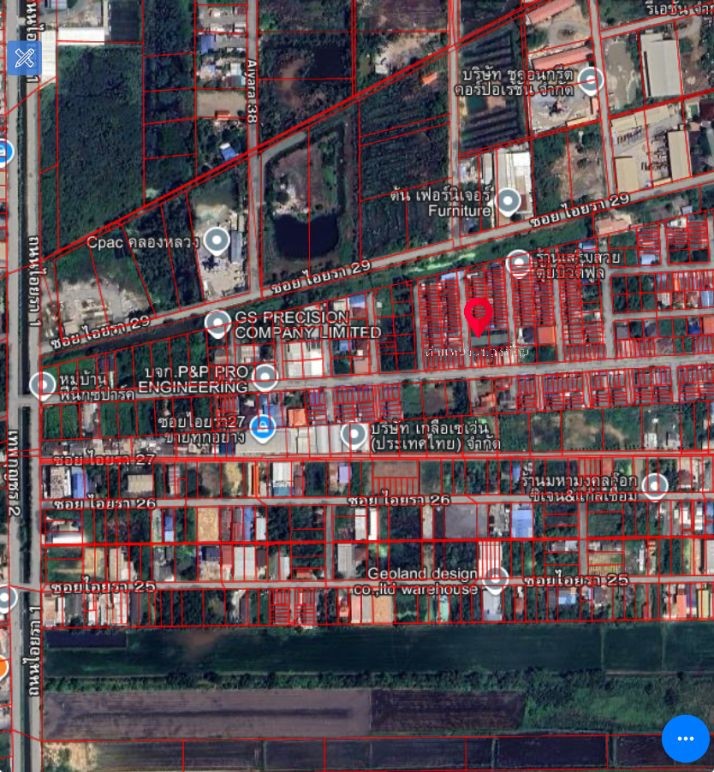Screen dimensions: 714x772
Task: Select the Cpac คลองหลวง map marker
Action: pos(216,241)
